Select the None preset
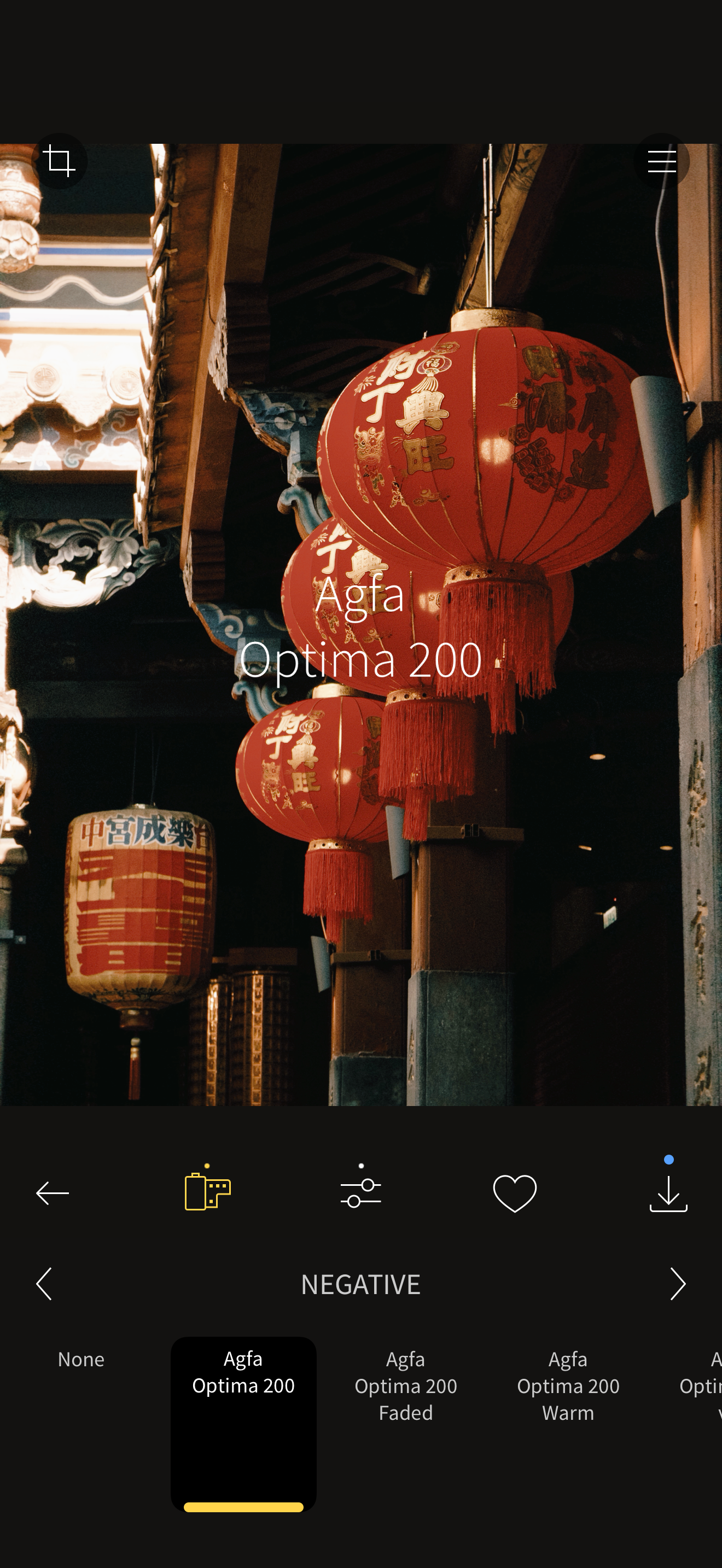 [81, 1360]
